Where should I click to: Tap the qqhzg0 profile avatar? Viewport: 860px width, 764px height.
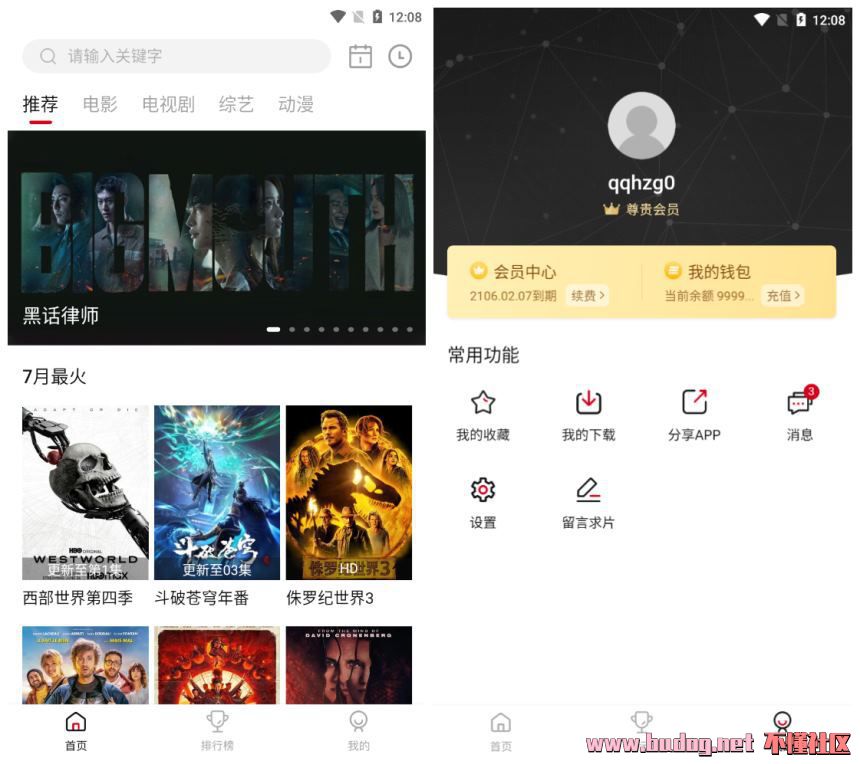click(x=641, y=126)
